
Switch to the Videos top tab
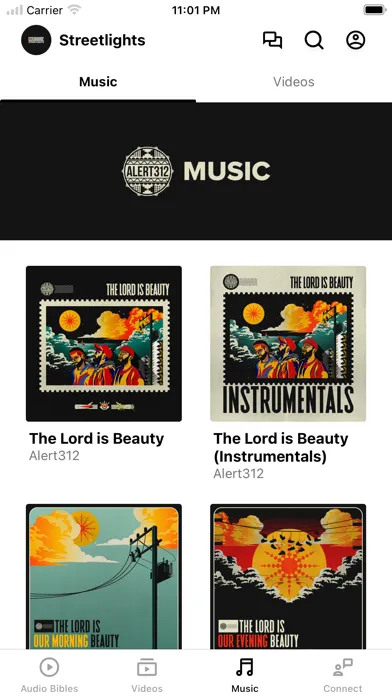(294, 82)
